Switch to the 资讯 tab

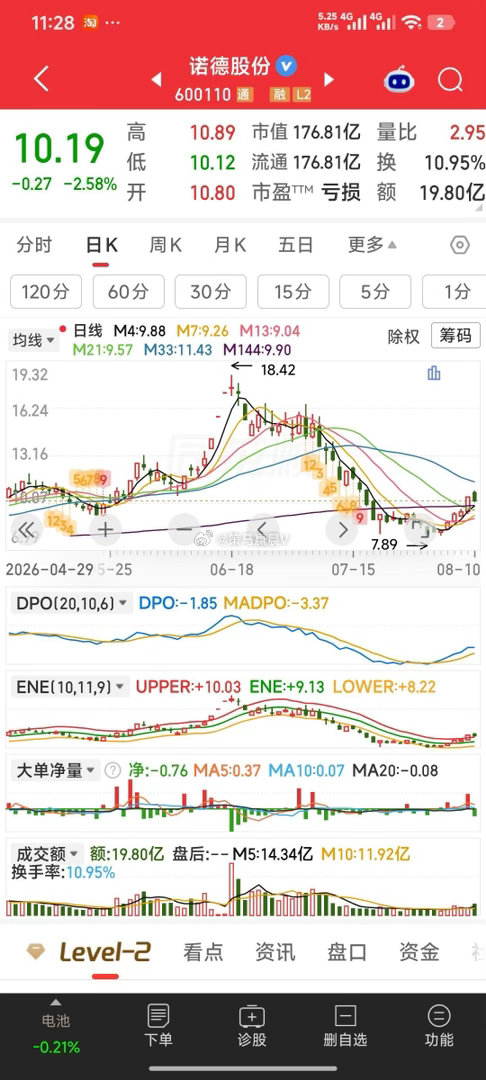(275, 952)
